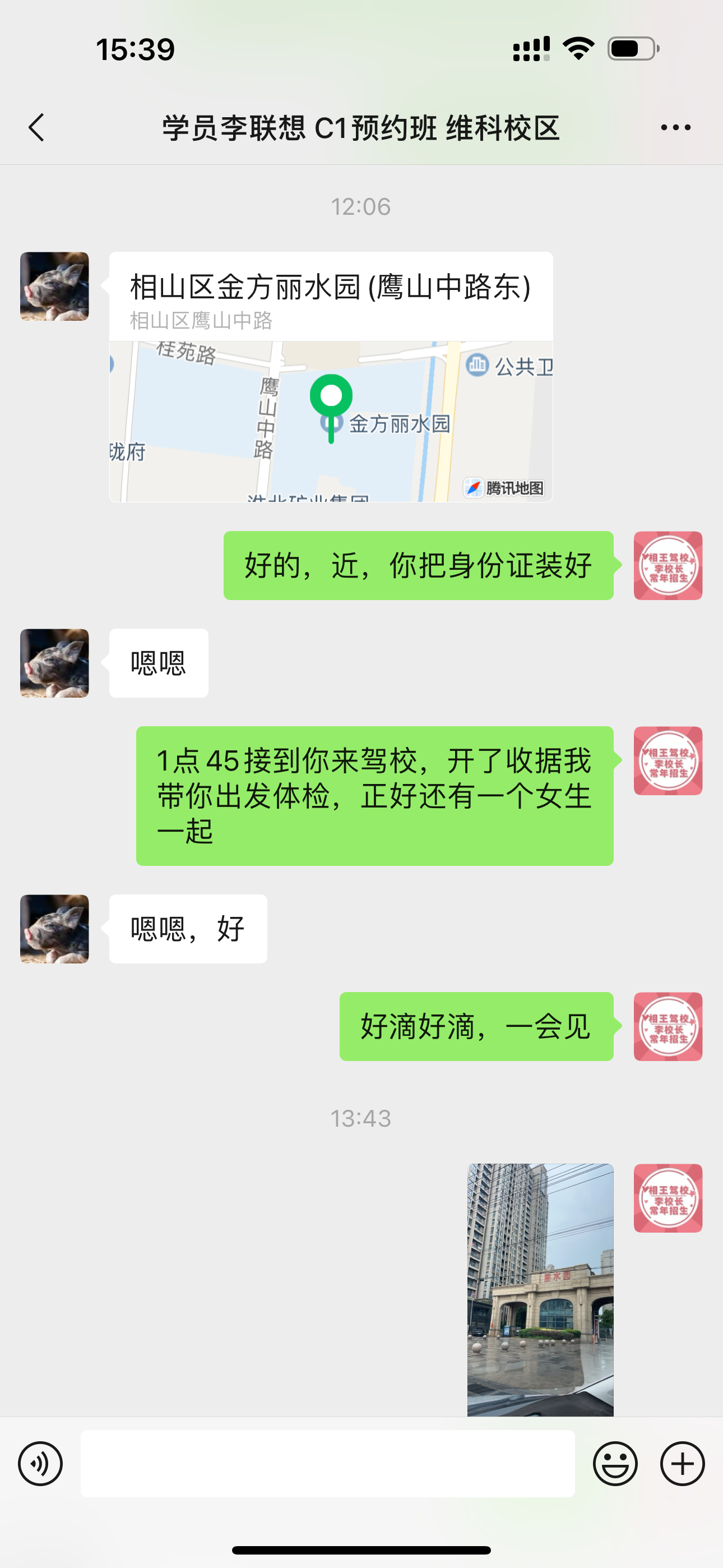Focus the message text field

click(x=327, y=1463)
